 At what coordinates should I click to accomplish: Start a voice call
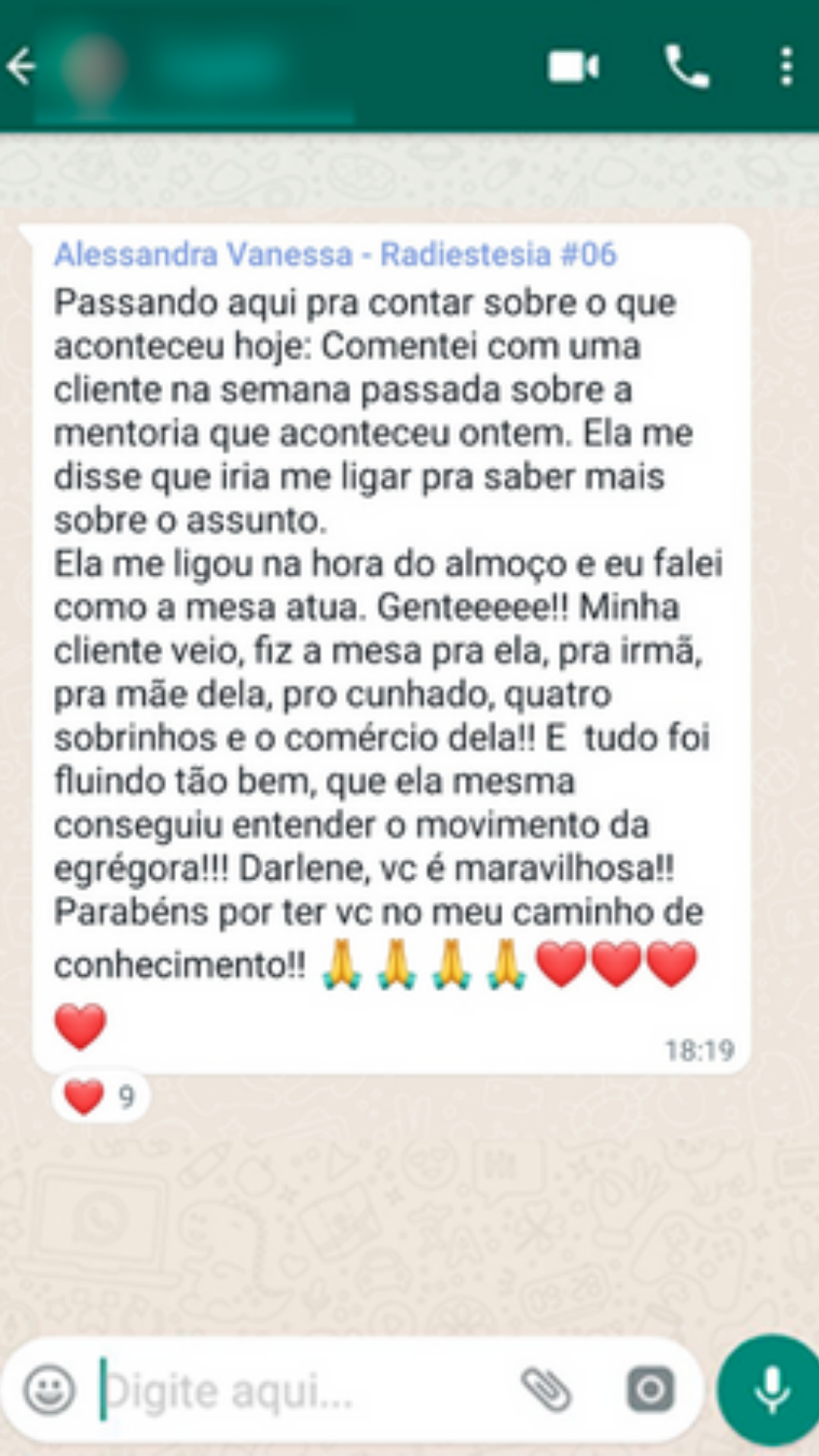[686, 67]
